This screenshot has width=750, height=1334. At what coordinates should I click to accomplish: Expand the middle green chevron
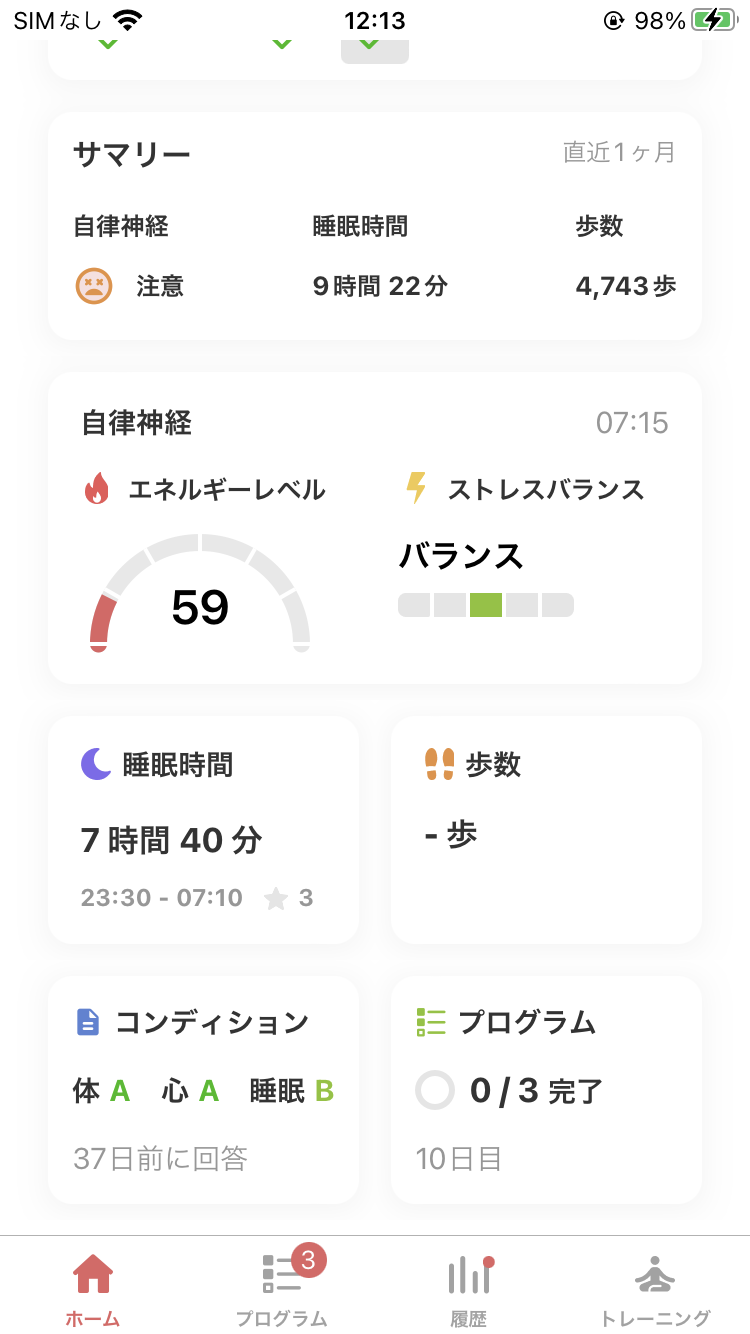coord(281,44)
